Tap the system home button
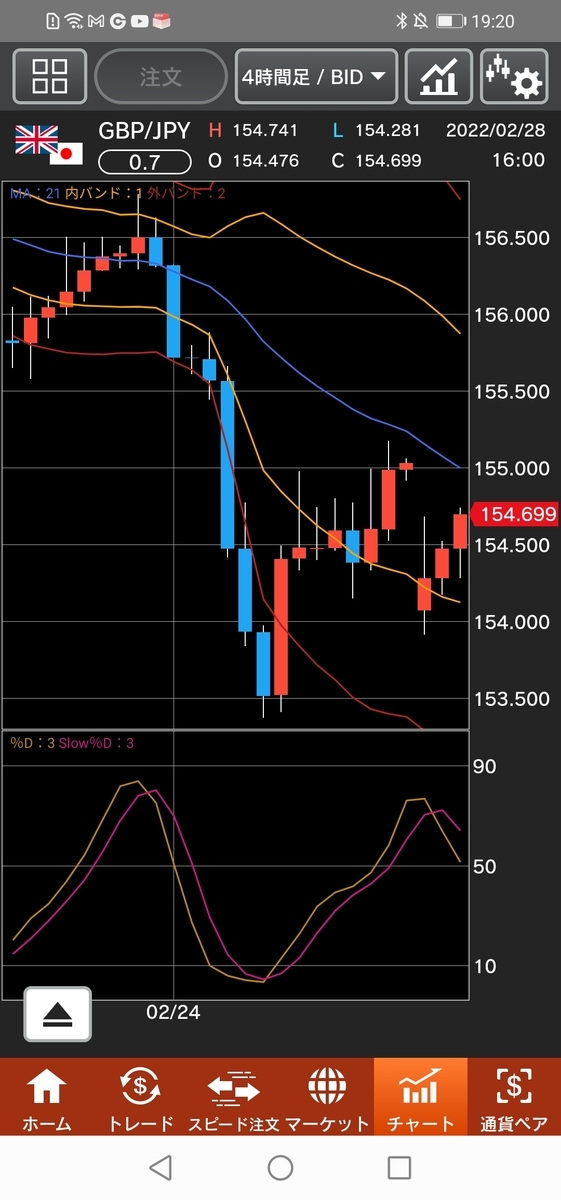 point(281,1168)
